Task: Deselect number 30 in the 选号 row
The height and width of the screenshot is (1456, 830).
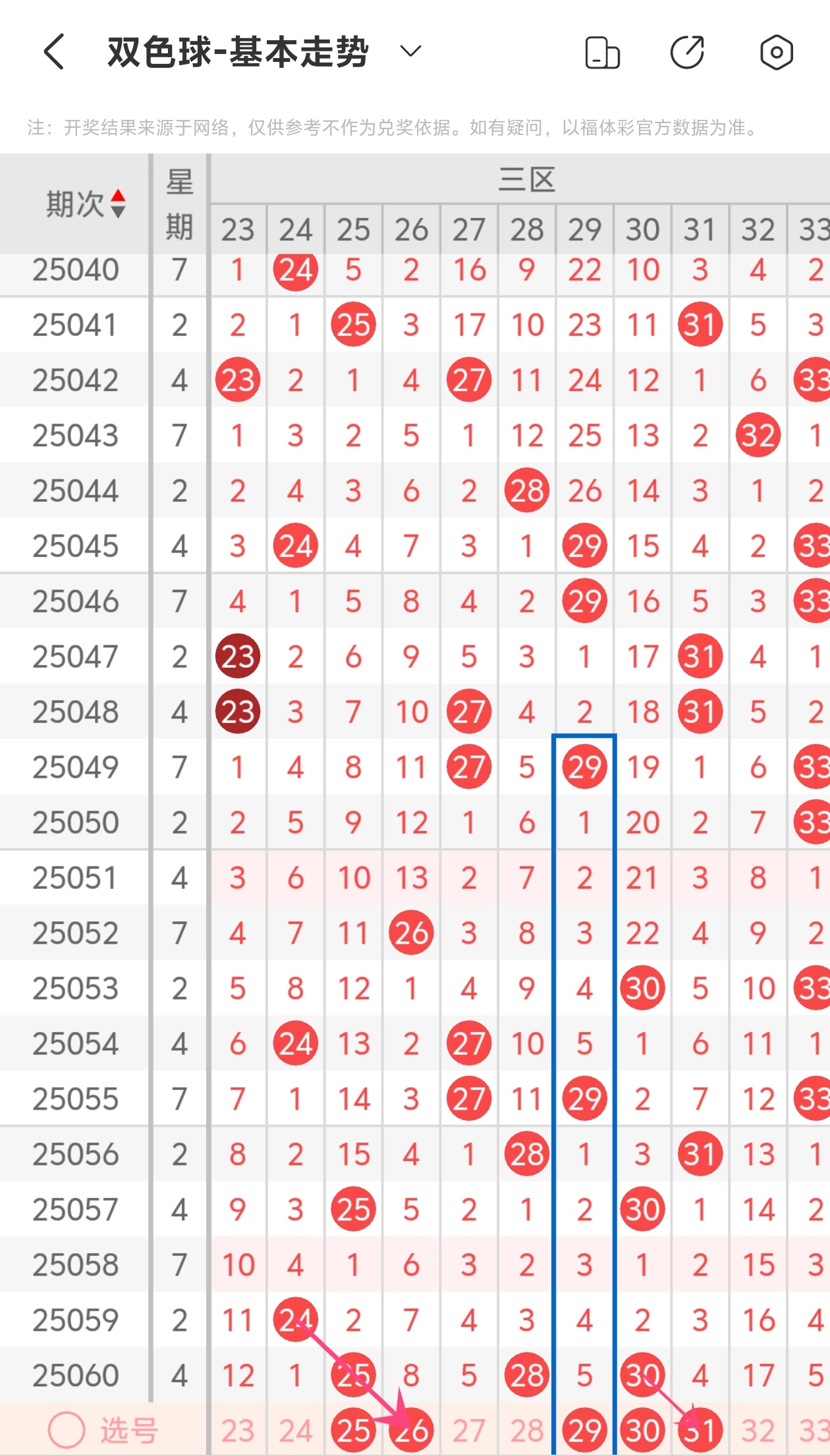Action: (x=642, y=1431)
